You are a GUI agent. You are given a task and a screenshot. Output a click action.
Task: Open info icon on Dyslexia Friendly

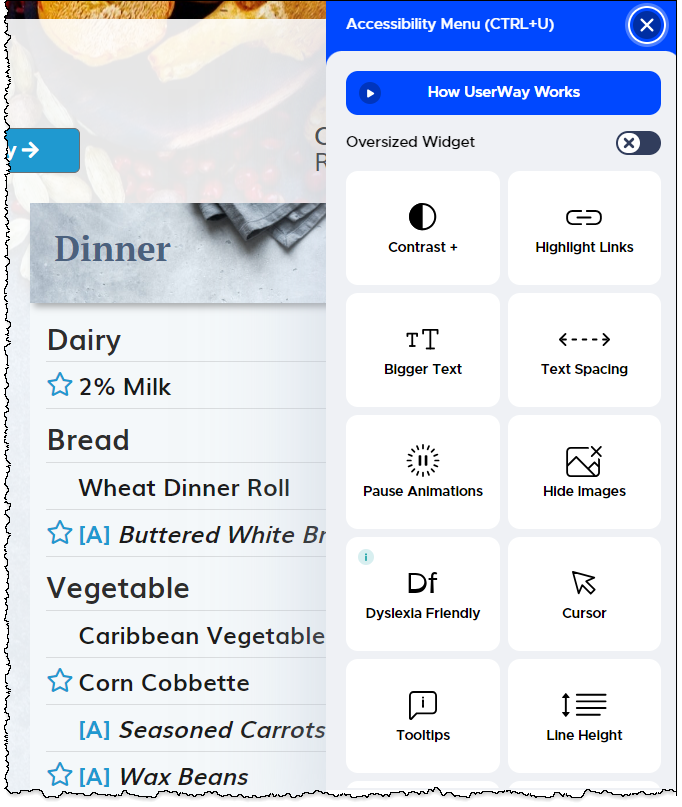tap(366, 557)
